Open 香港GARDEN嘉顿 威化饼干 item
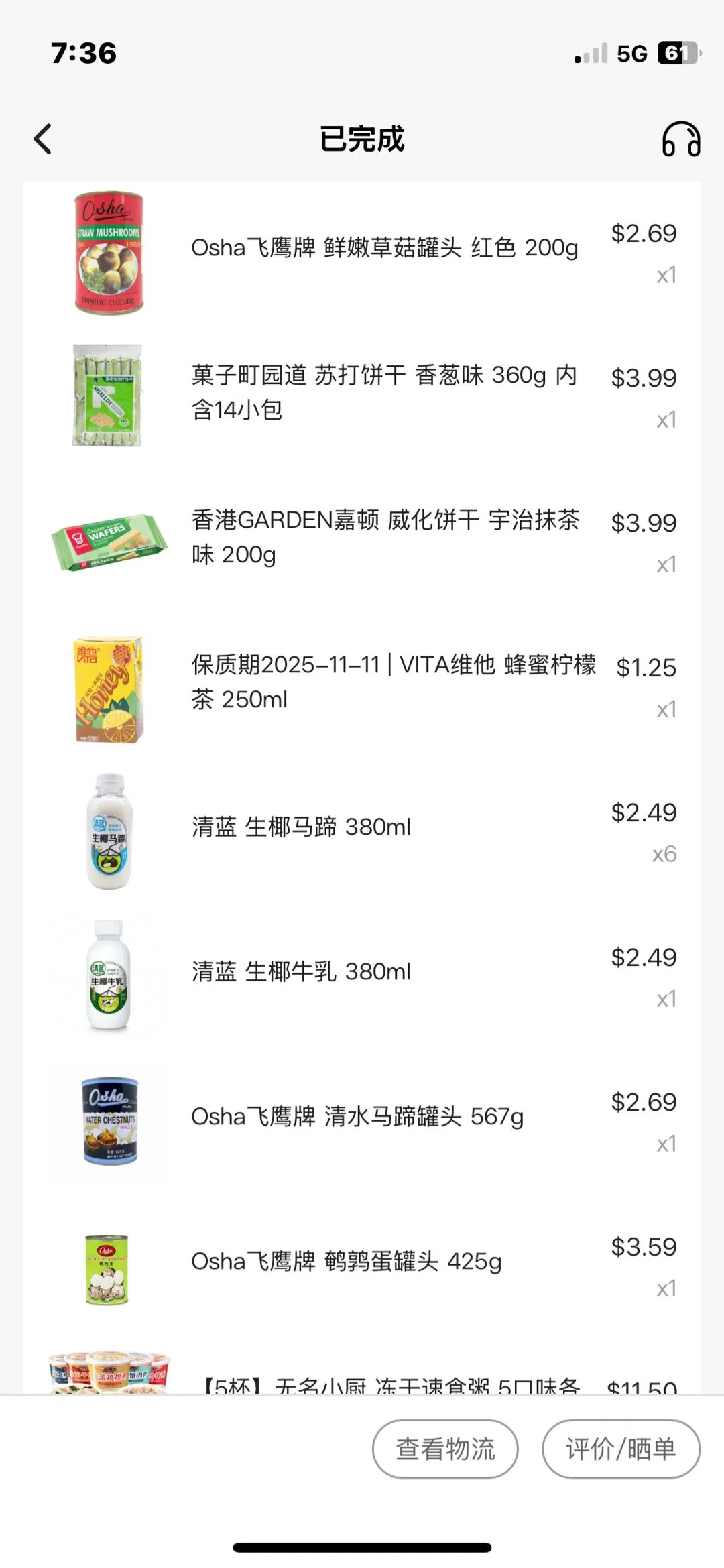The height and width of the screenshot is (1568, 724). tap(385, 537)
